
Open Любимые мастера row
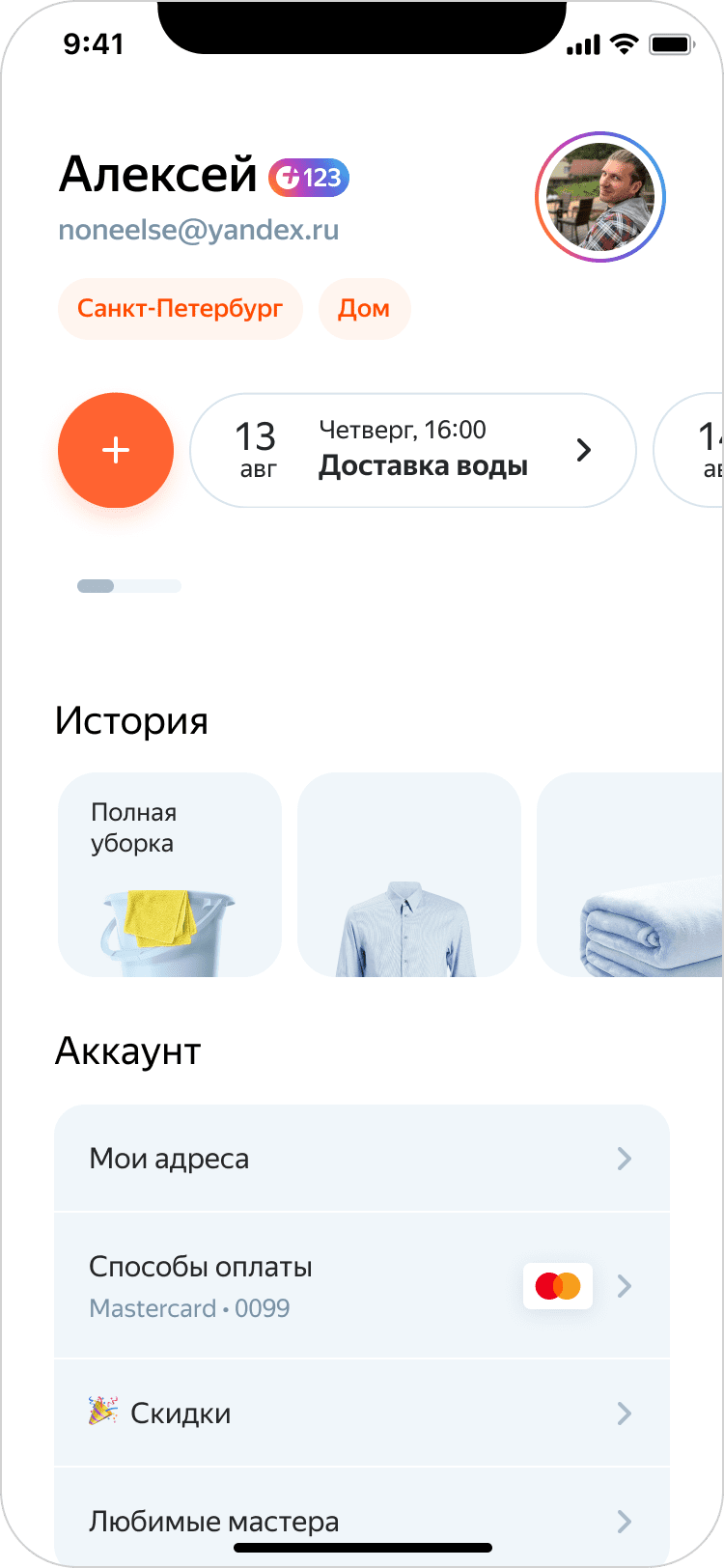[x=361, y=1521]
